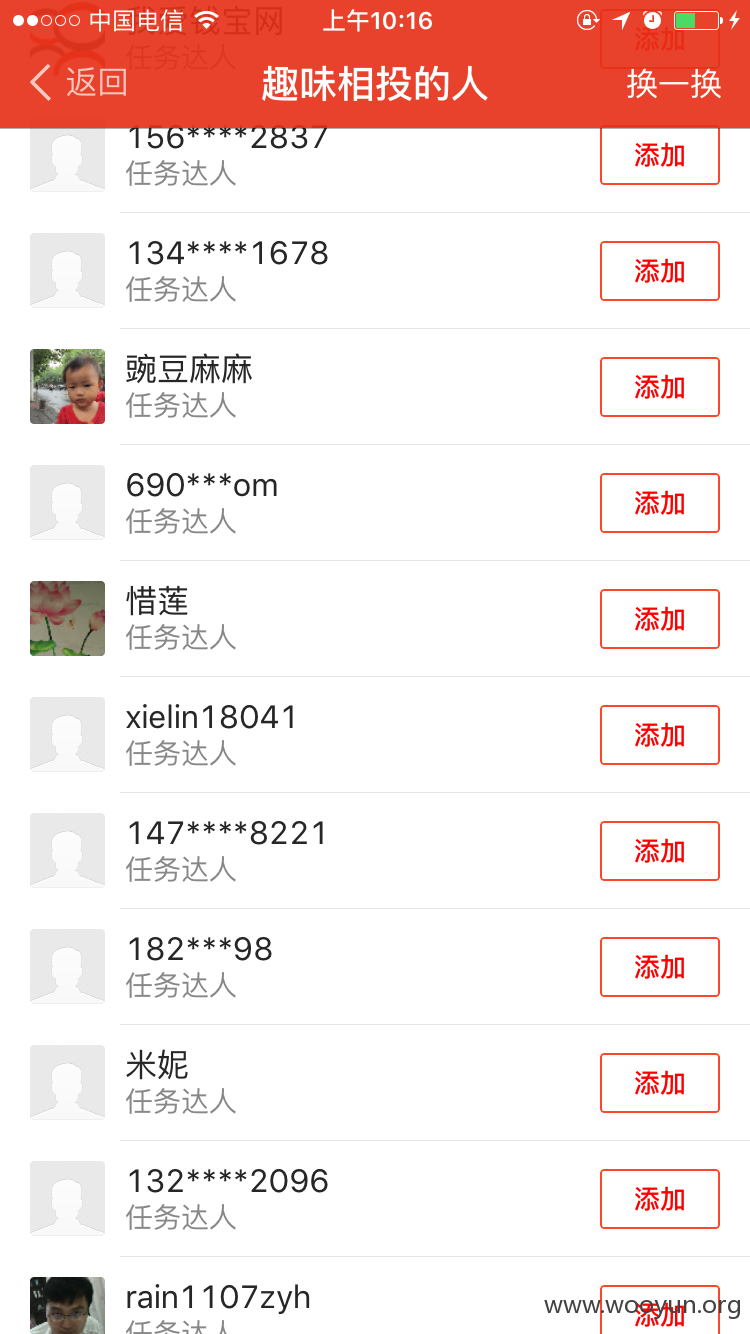Add user 690***om

(x=660, y=503)
